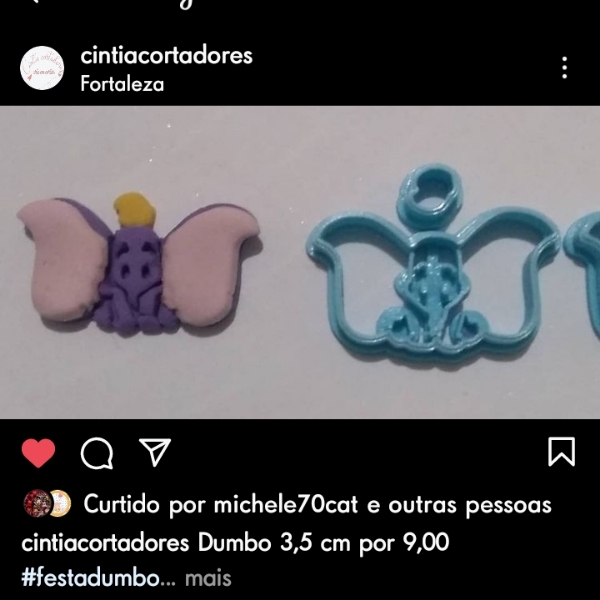Save the post with the bookmark icon
The image size is (600, 600).
(562, 452)
